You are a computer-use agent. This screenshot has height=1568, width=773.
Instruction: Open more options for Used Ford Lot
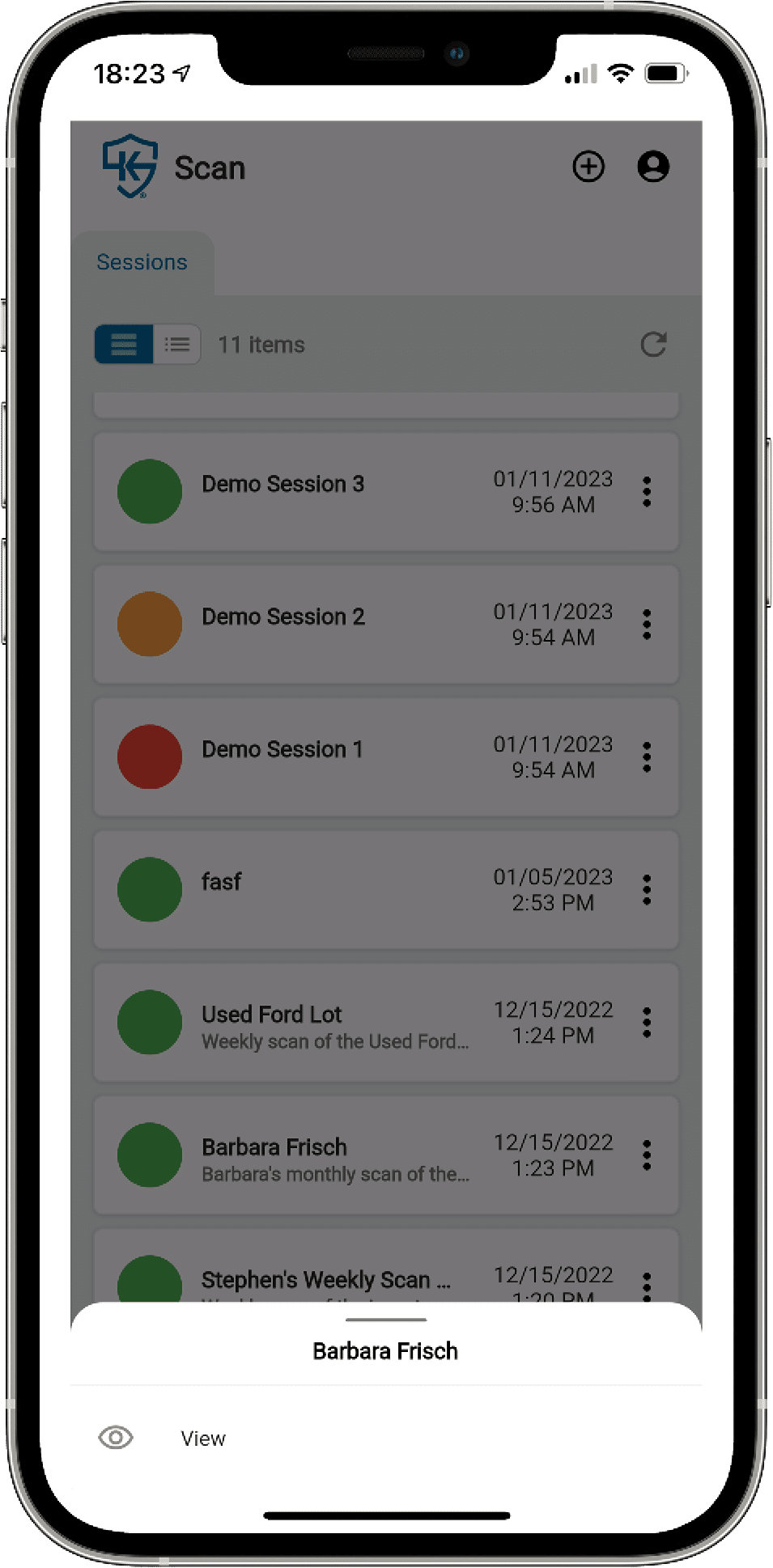click(x=647, y=1023)
